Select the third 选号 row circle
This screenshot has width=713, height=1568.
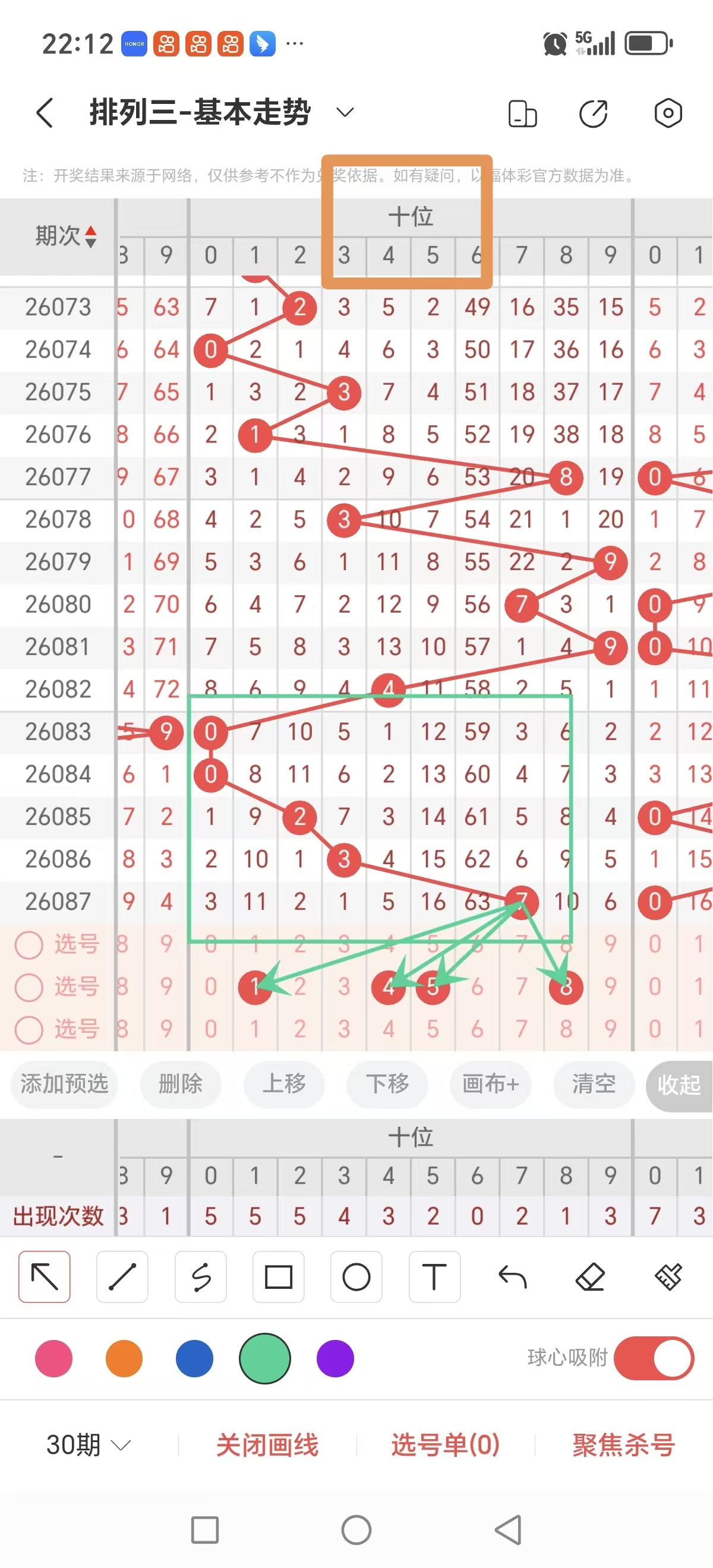click(x=29, y=1029)
